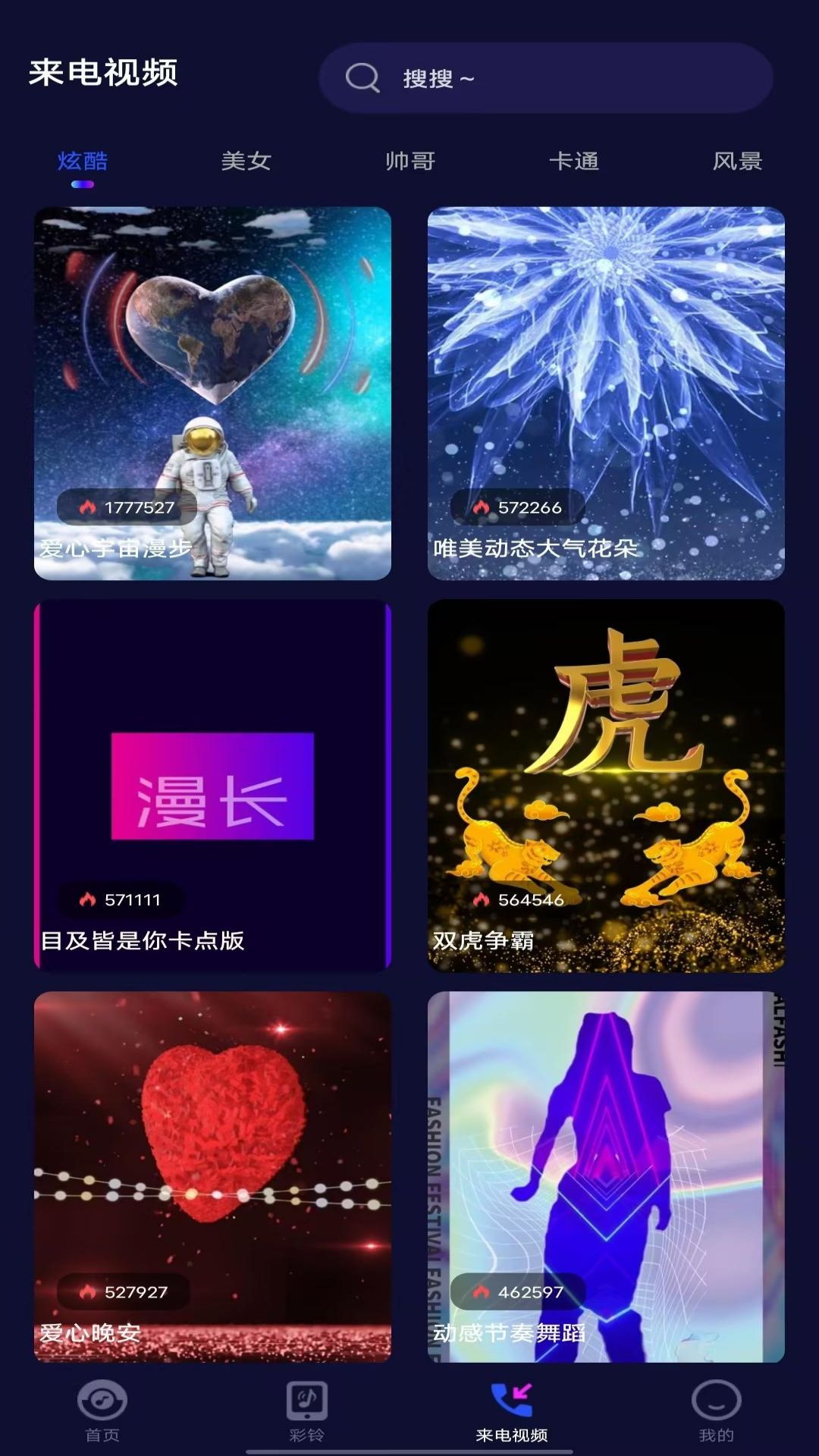Select the active 炫酷 tab
Screen dimensions: 819x1456
pyautogui.click(x=80, y=161)
